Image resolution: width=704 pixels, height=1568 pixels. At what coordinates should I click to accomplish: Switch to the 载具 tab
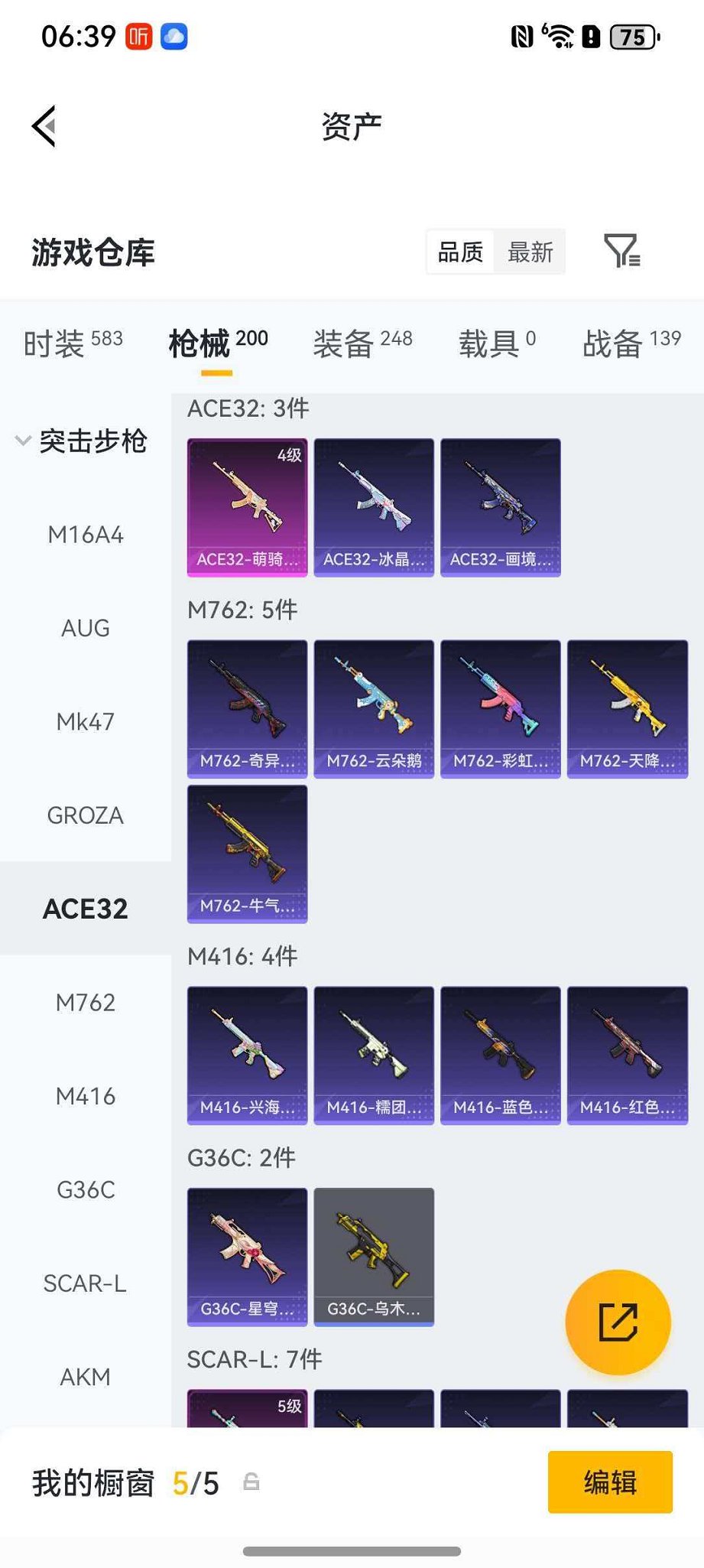[497, 343]
